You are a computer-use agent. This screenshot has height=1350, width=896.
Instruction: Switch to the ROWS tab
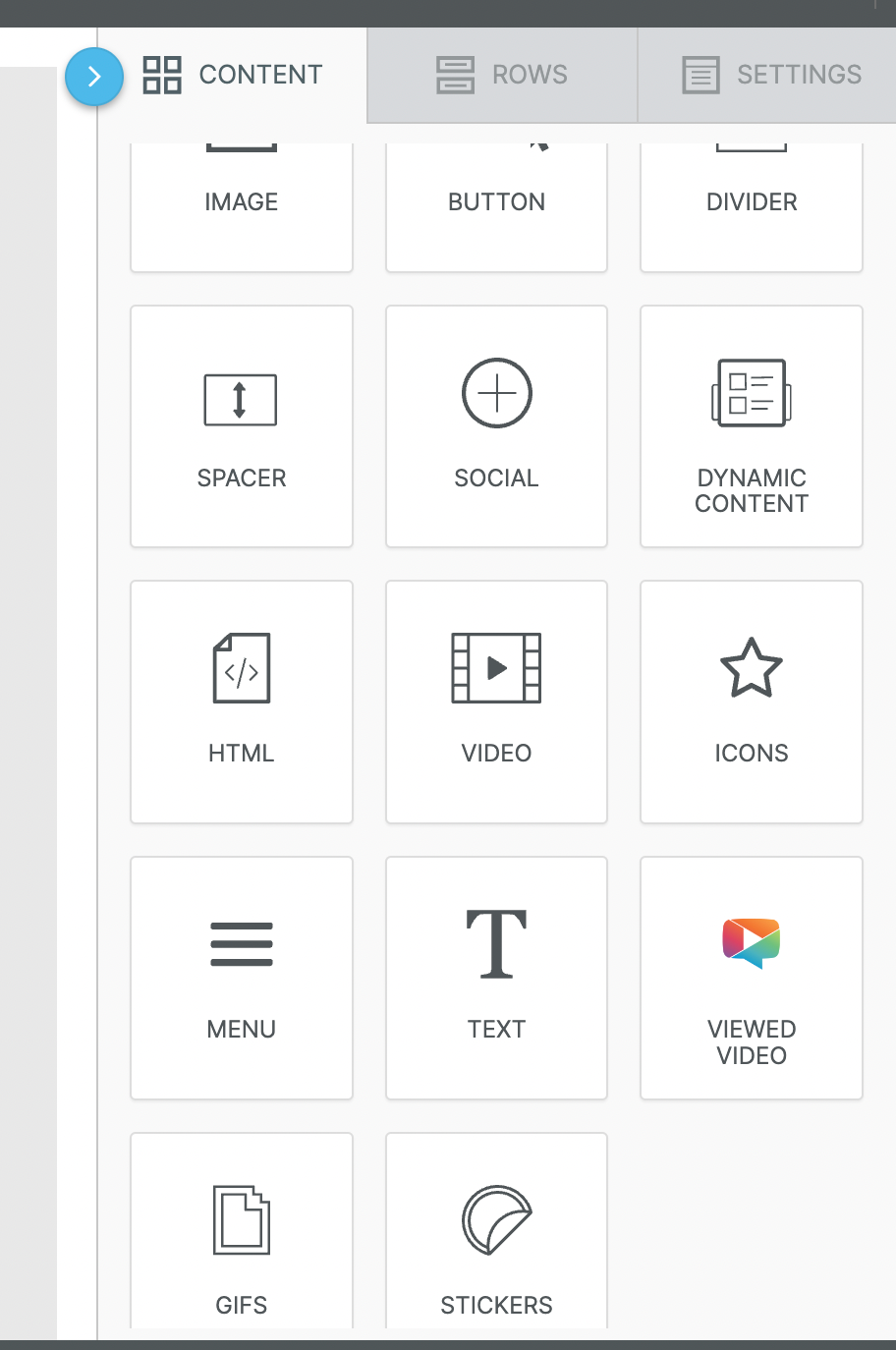pyautogui.click(x=501, y=74)
